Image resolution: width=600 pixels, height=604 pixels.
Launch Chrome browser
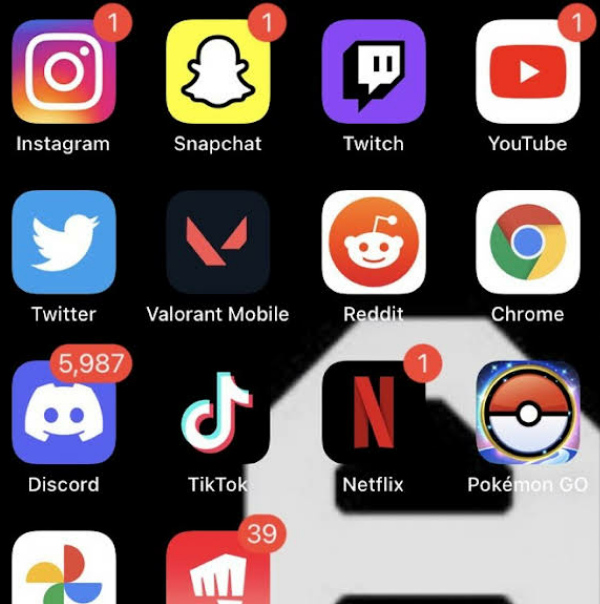(527, 242)
